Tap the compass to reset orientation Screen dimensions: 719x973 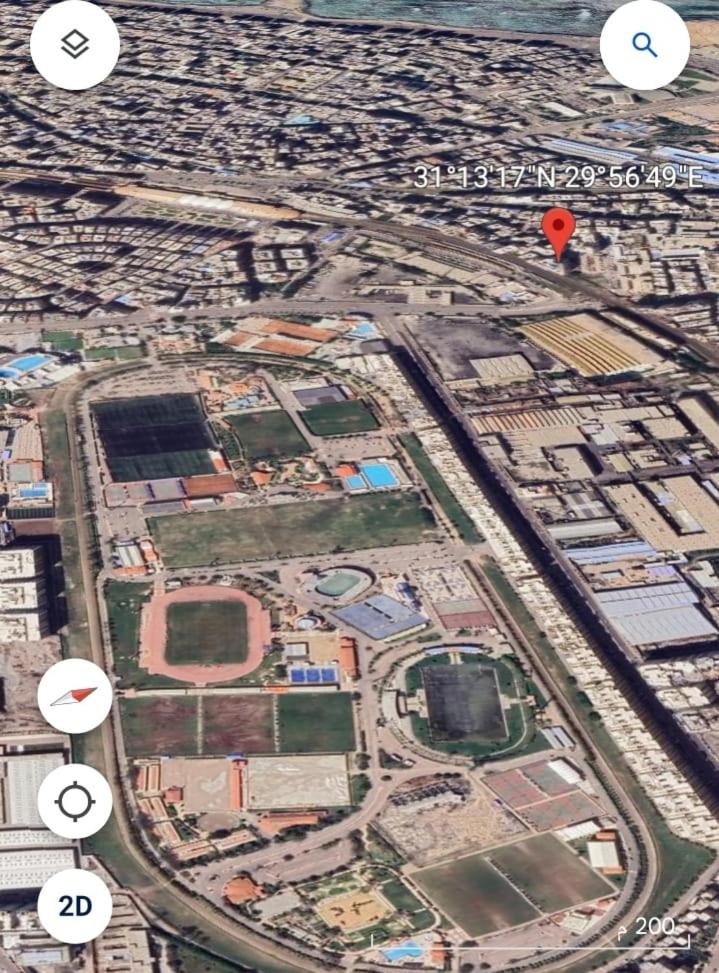coord(75,696)
